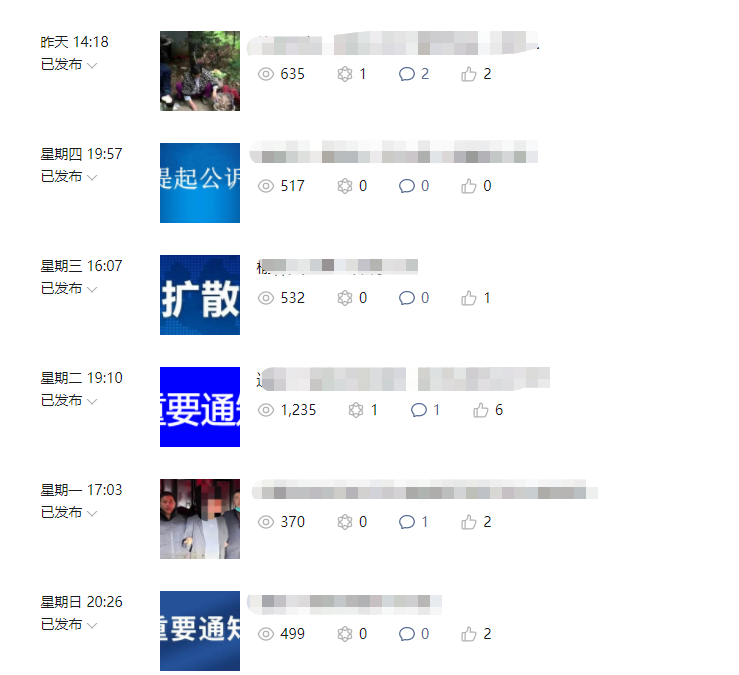The height and width of the screenshot is (675, 739).
Task: Expand the 已发布 dropdown under 星期一 17:03
Action: pyautogui.click(x=69, y=513)
